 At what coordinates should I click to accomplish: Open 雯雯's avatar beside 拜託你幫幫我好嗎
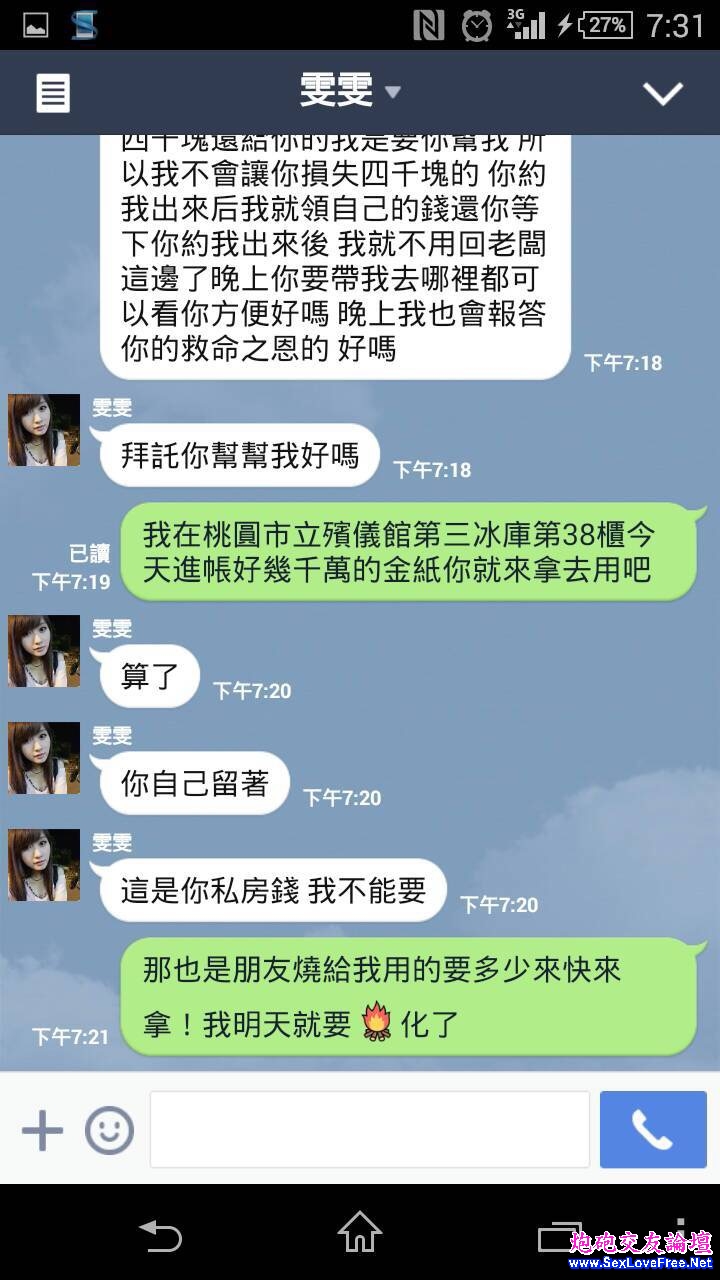pos(44,430)
